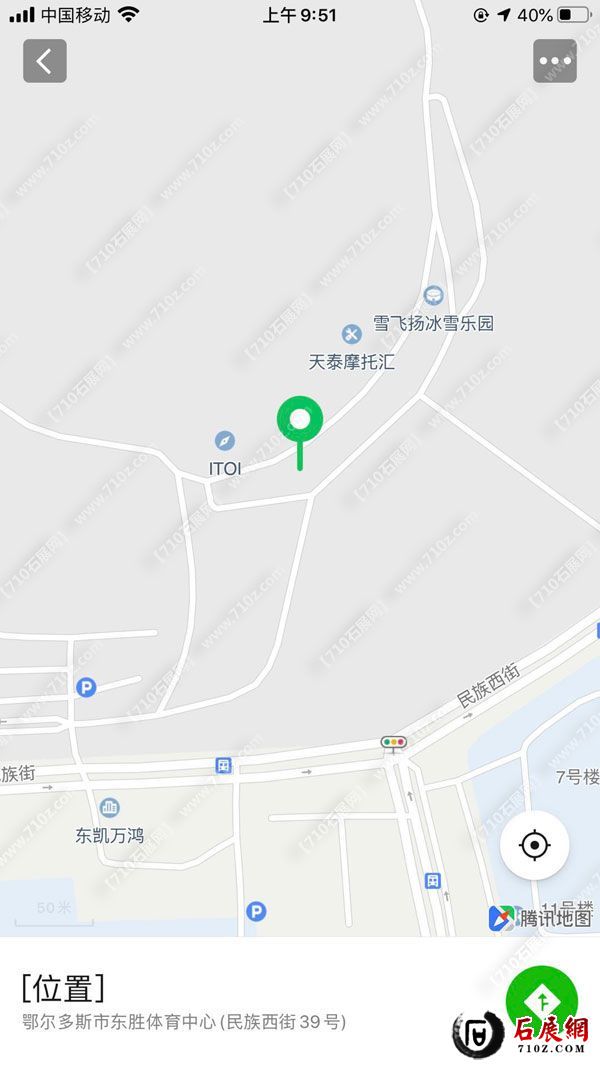The image size is (600, 1067).
Task: Tap the green location pin
Action: 299,420
